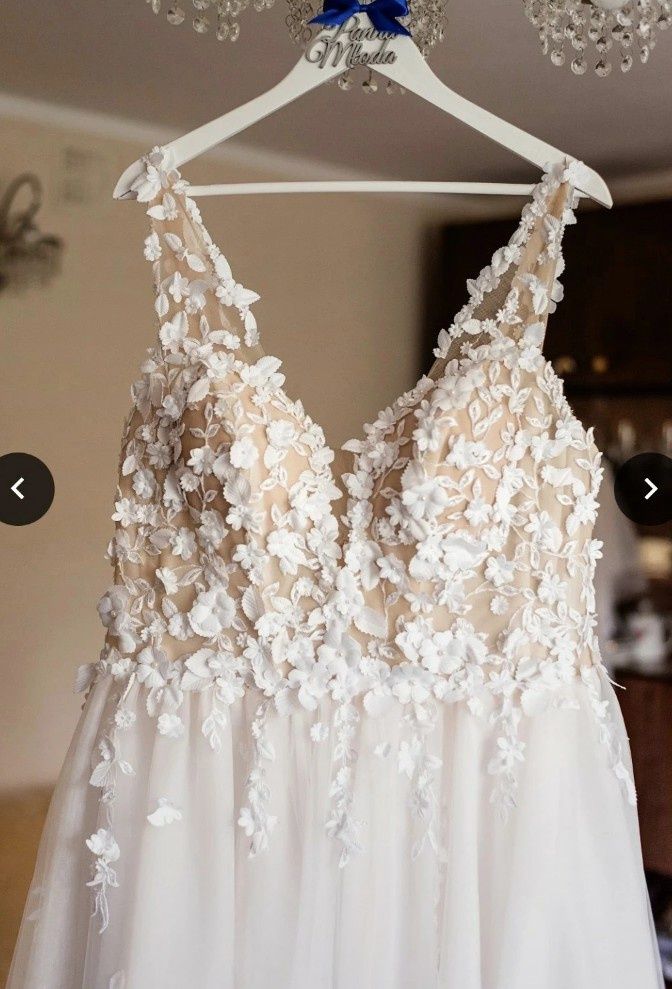Image resolution: width=672 pixels, height=989 pixels.
Task: Go to the previous photo
Action: click(20, 489)
